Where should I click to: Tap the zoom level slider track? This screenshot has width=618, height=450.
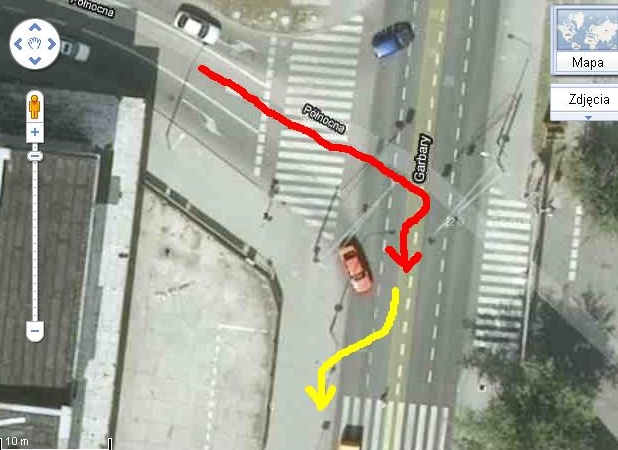click(35, 240)
